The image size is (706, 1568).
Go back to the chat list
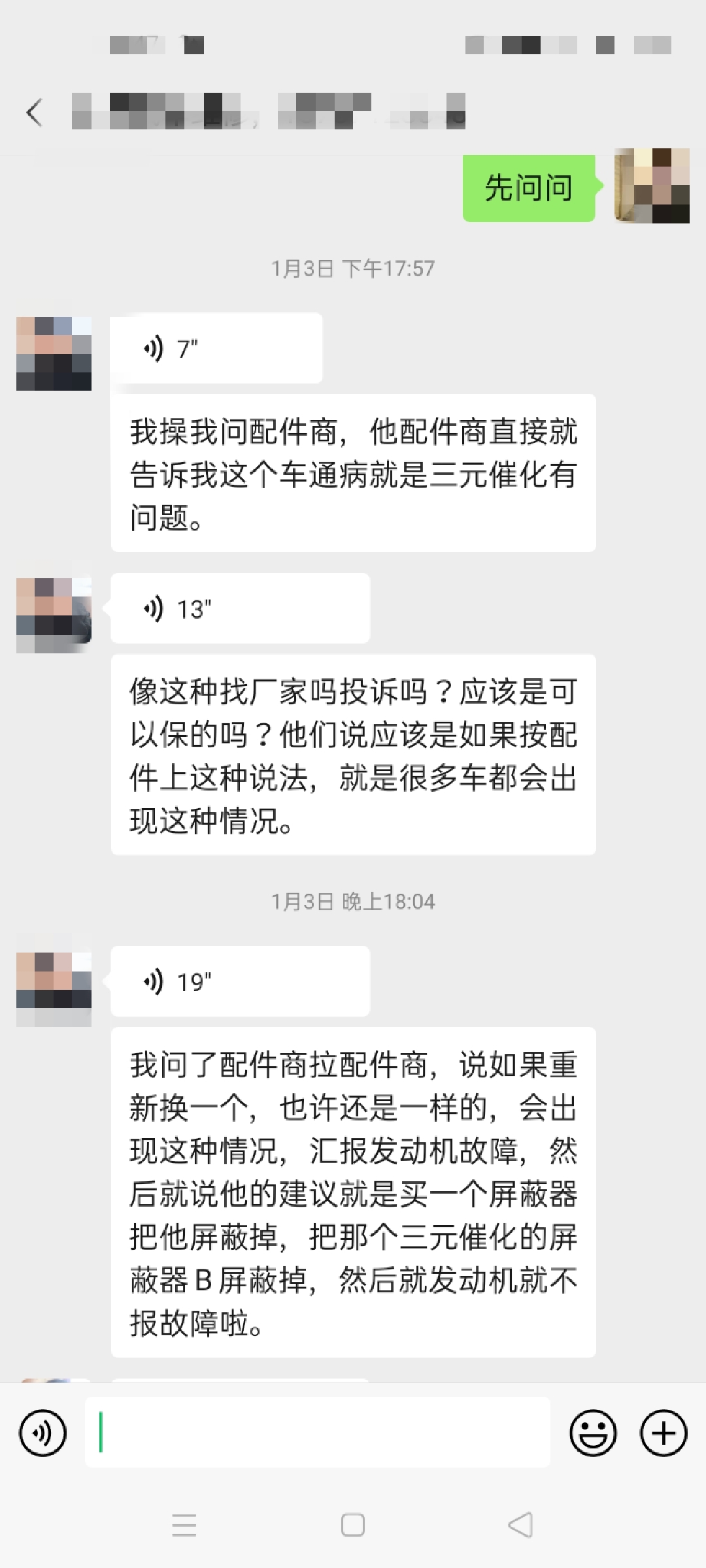(35, 112)
